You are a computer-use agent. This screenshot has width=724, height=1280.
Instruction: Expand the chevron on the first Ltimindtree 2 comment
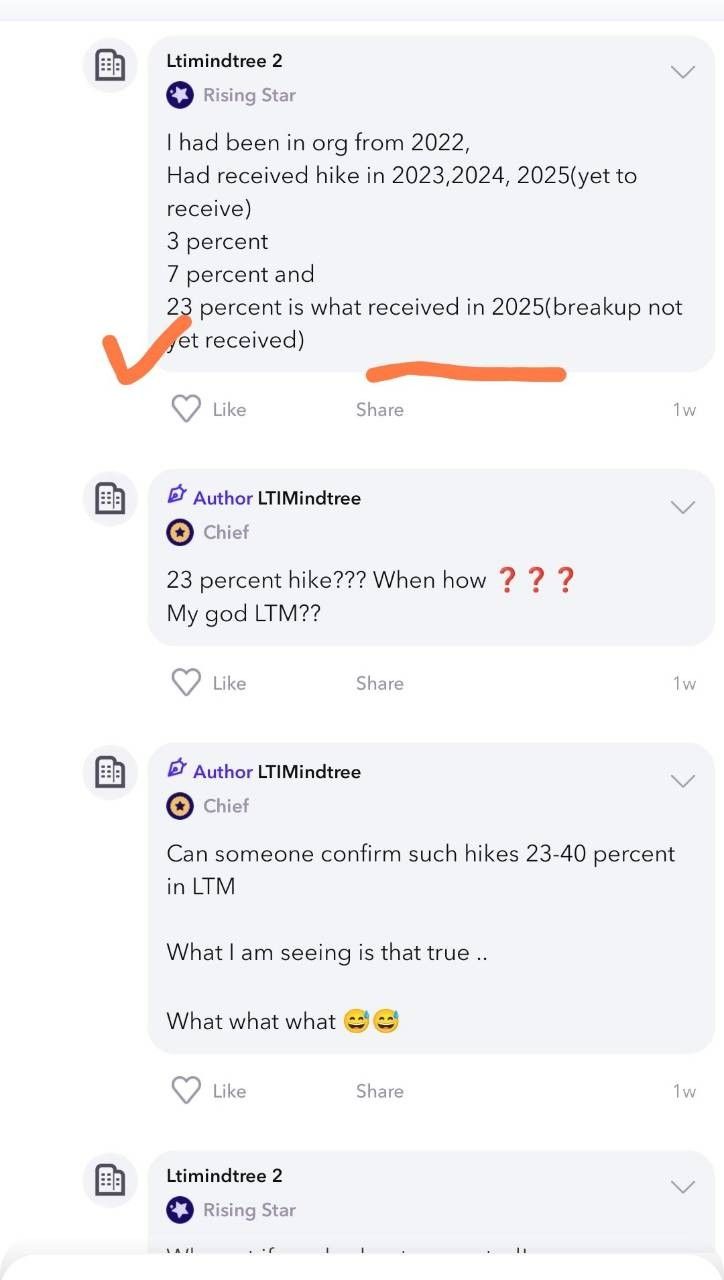point(683,72)
